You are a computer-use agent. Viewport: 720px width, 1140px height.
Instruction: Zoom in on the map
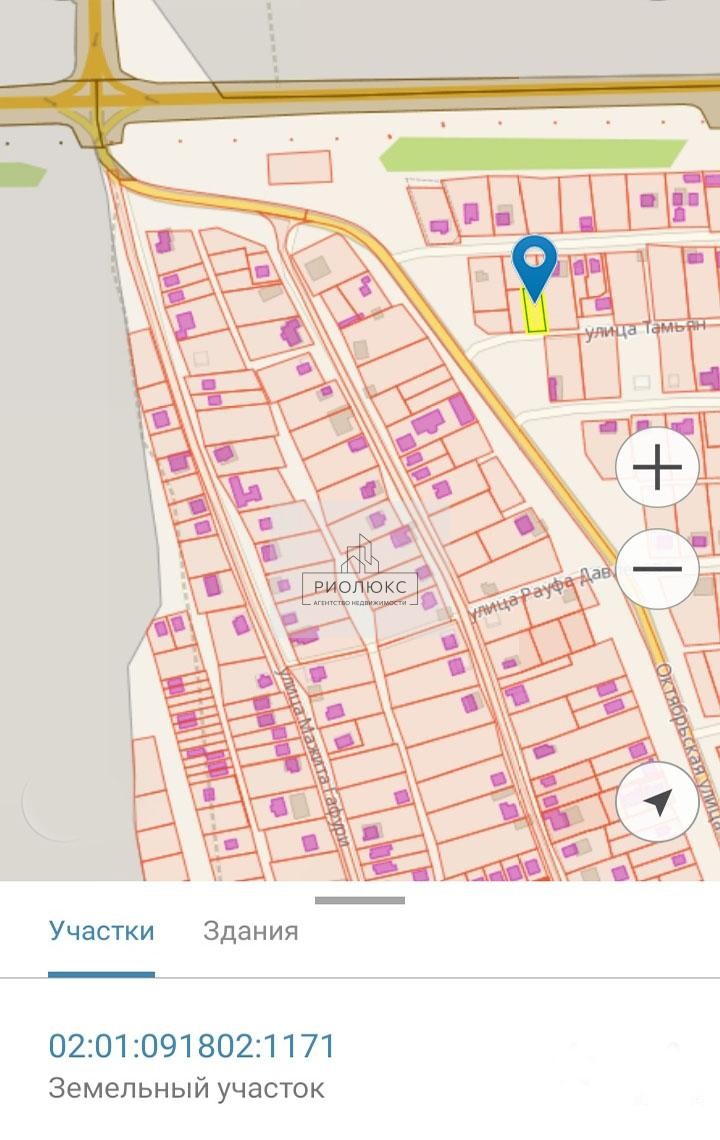point(657,467)
